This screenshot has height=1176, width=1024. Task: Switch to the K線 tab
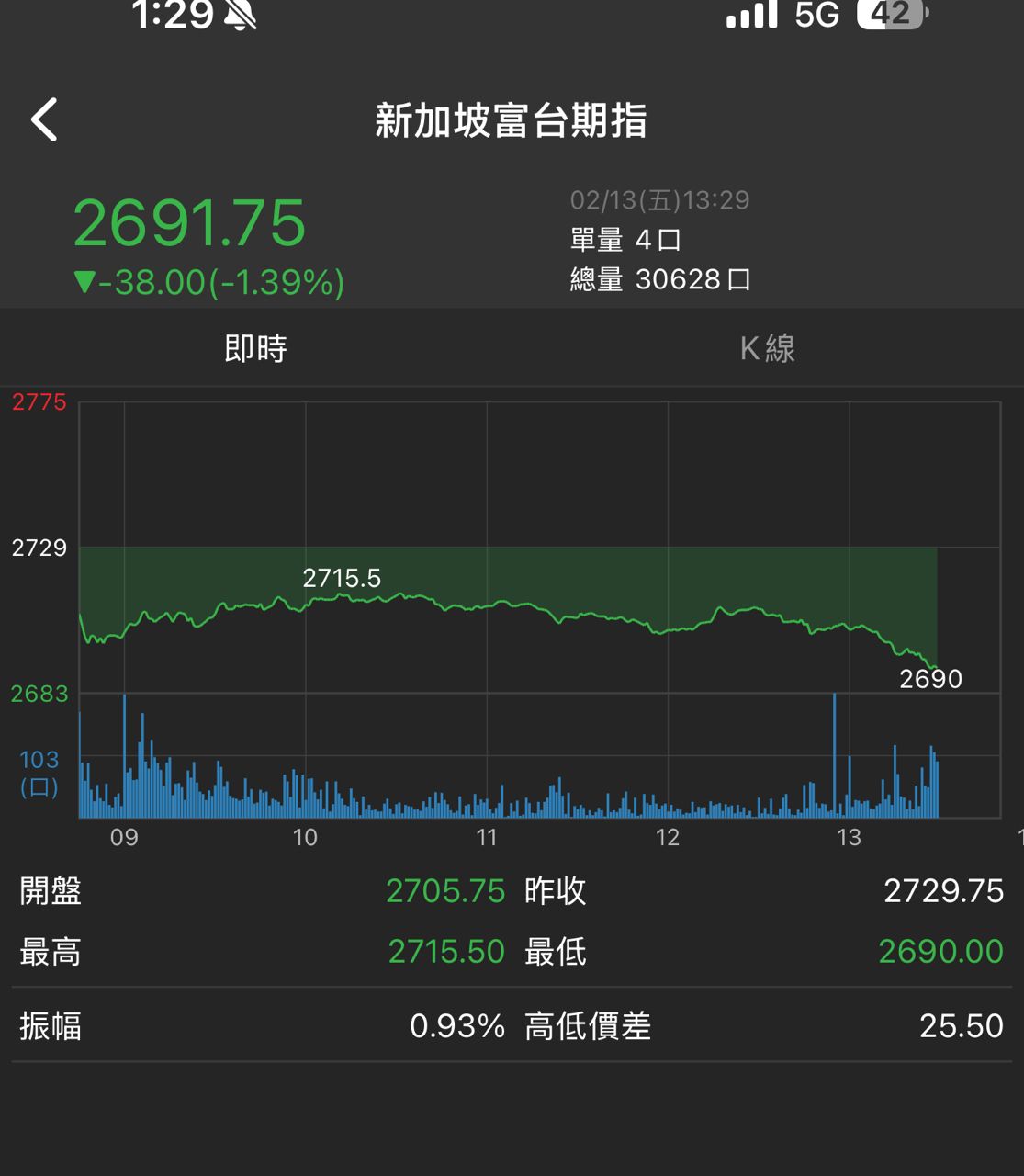767,348
